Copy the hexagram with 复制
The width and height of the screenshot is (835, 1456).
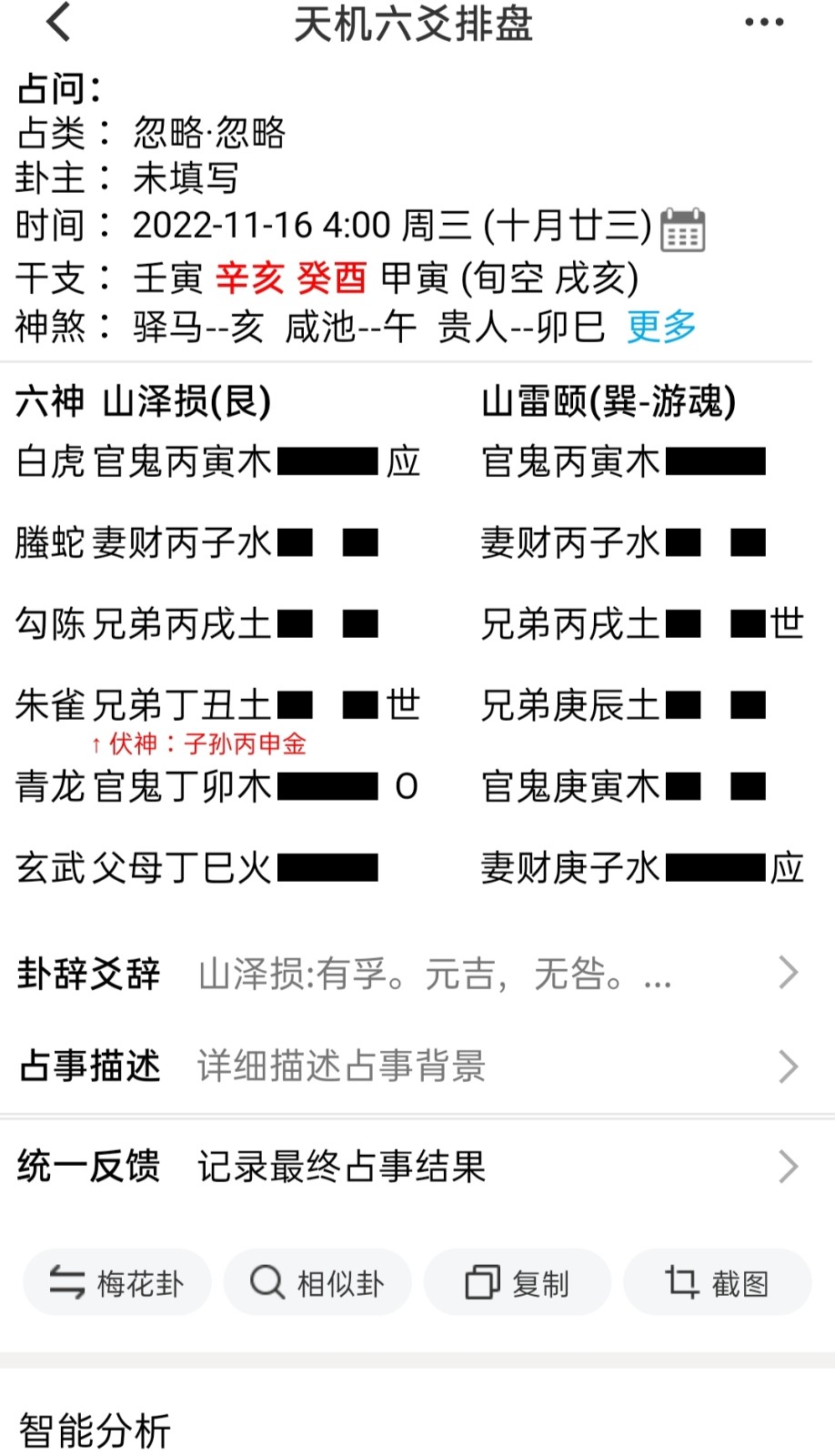(518, 1283)
